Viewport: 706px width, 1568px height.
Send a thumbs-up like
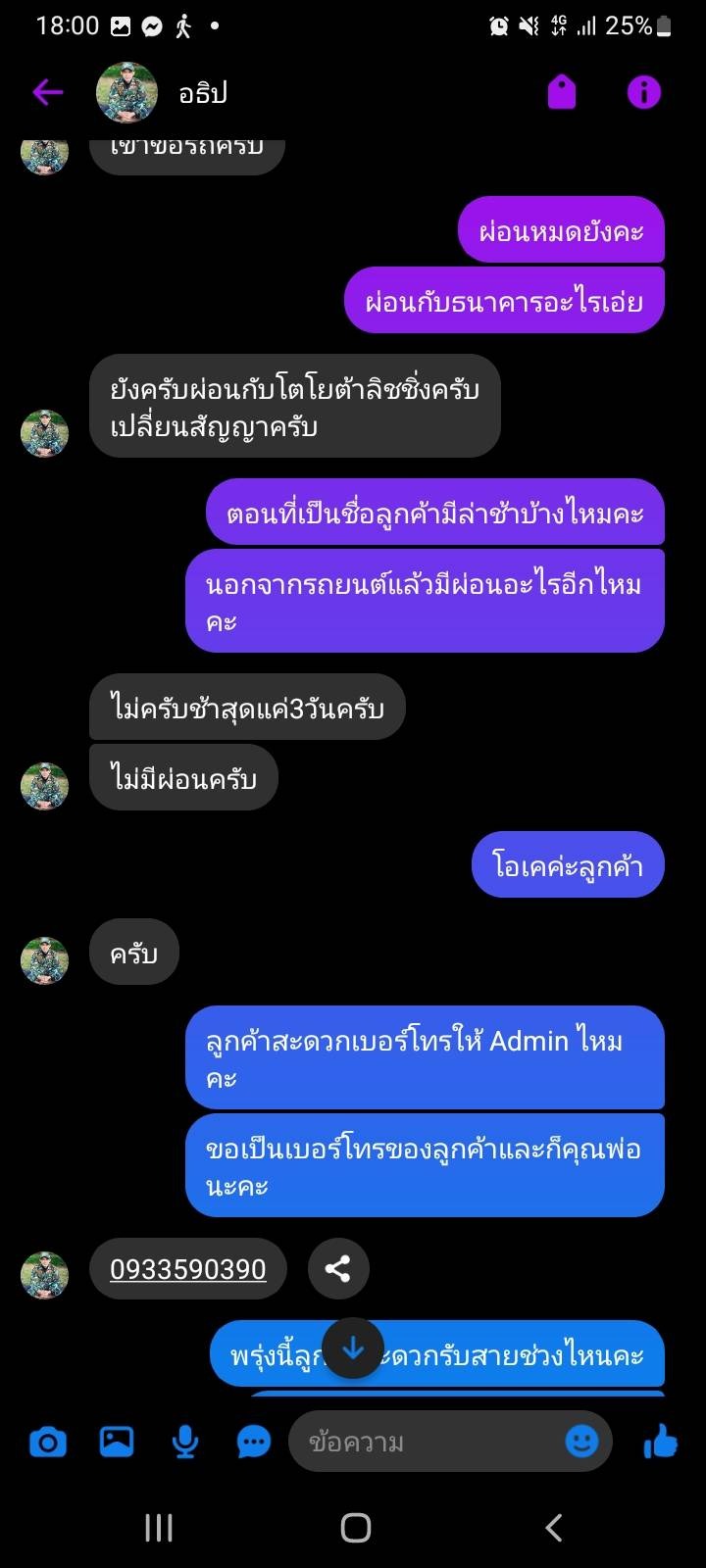click(x=660, y=1442)
